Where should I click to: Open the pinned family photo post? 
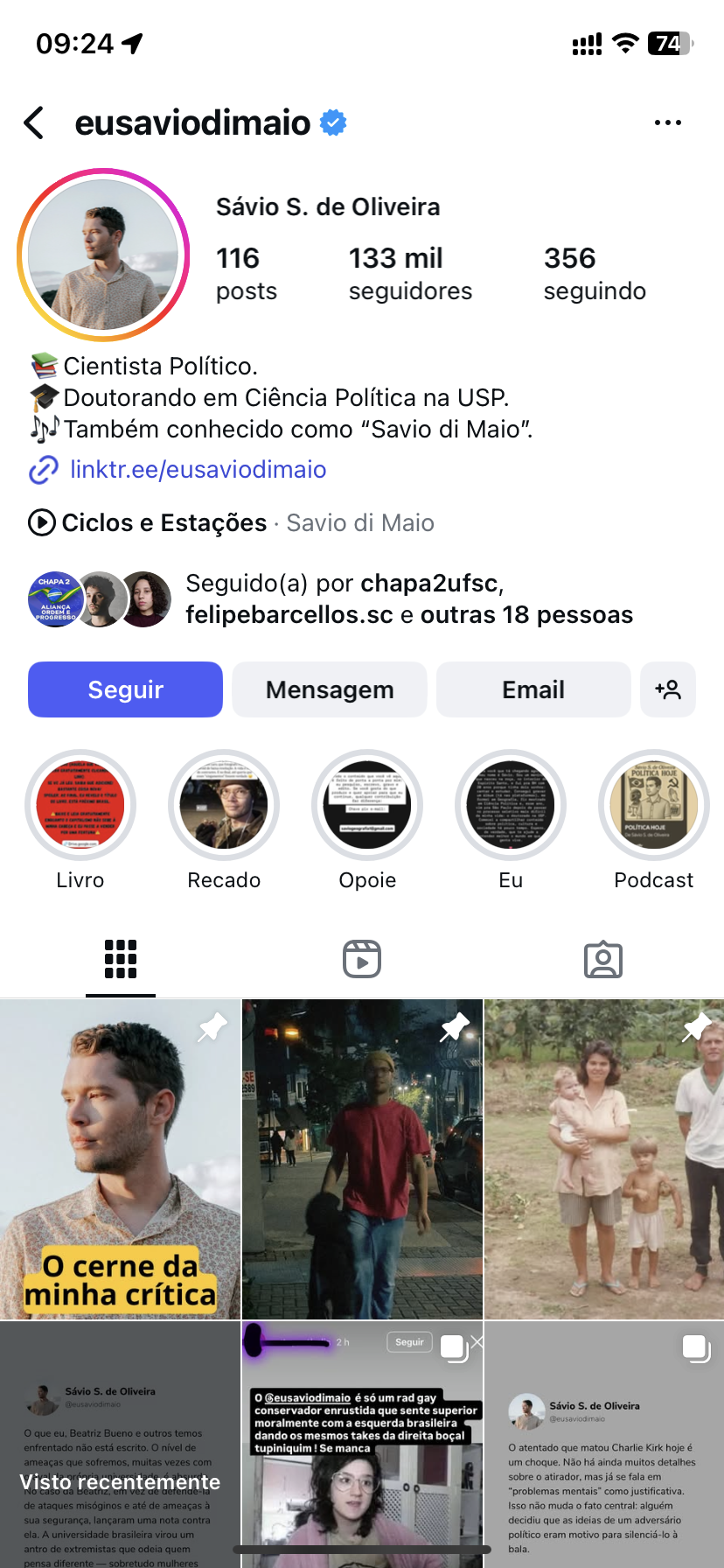tap(604, 1158)
